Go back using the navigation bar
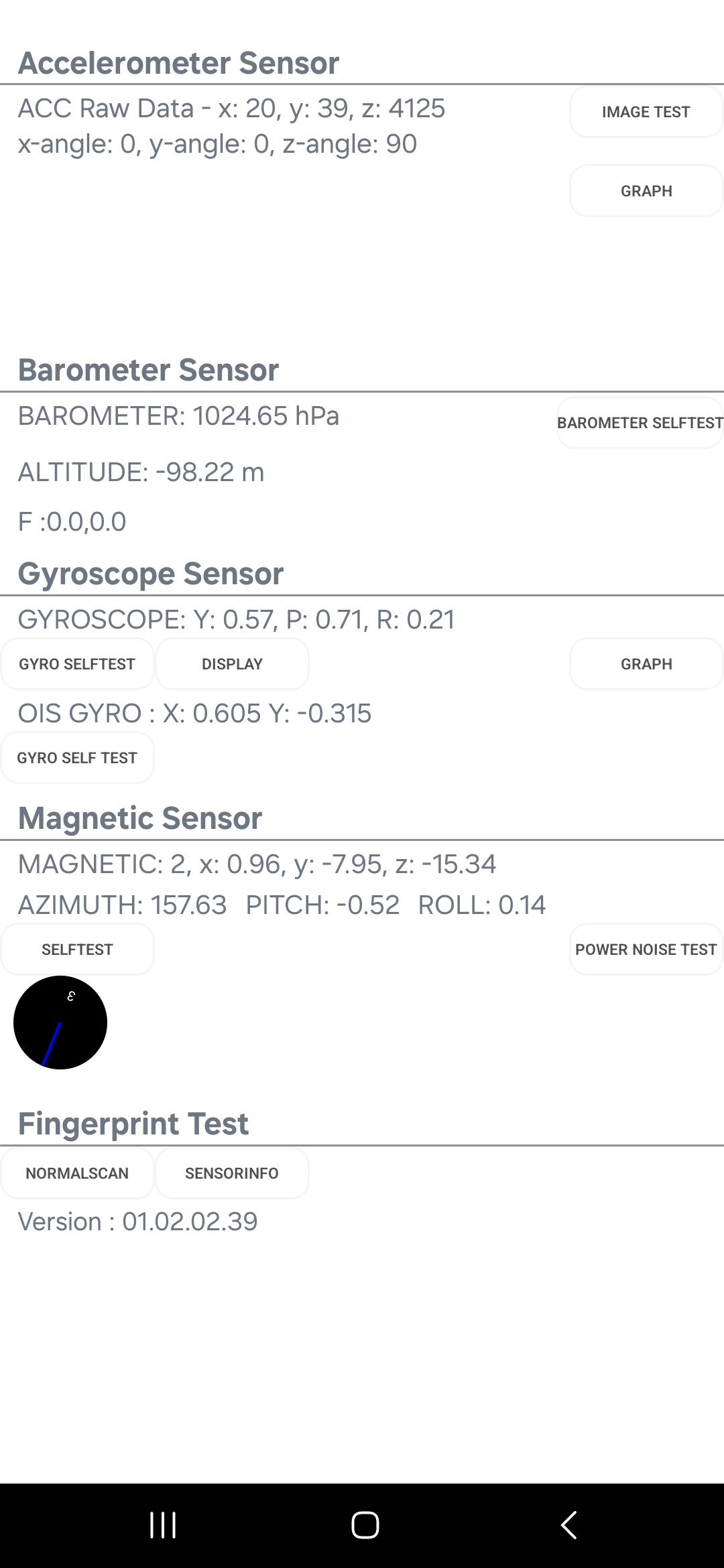The image size is (724, 1568). (x=568, y=1525)
